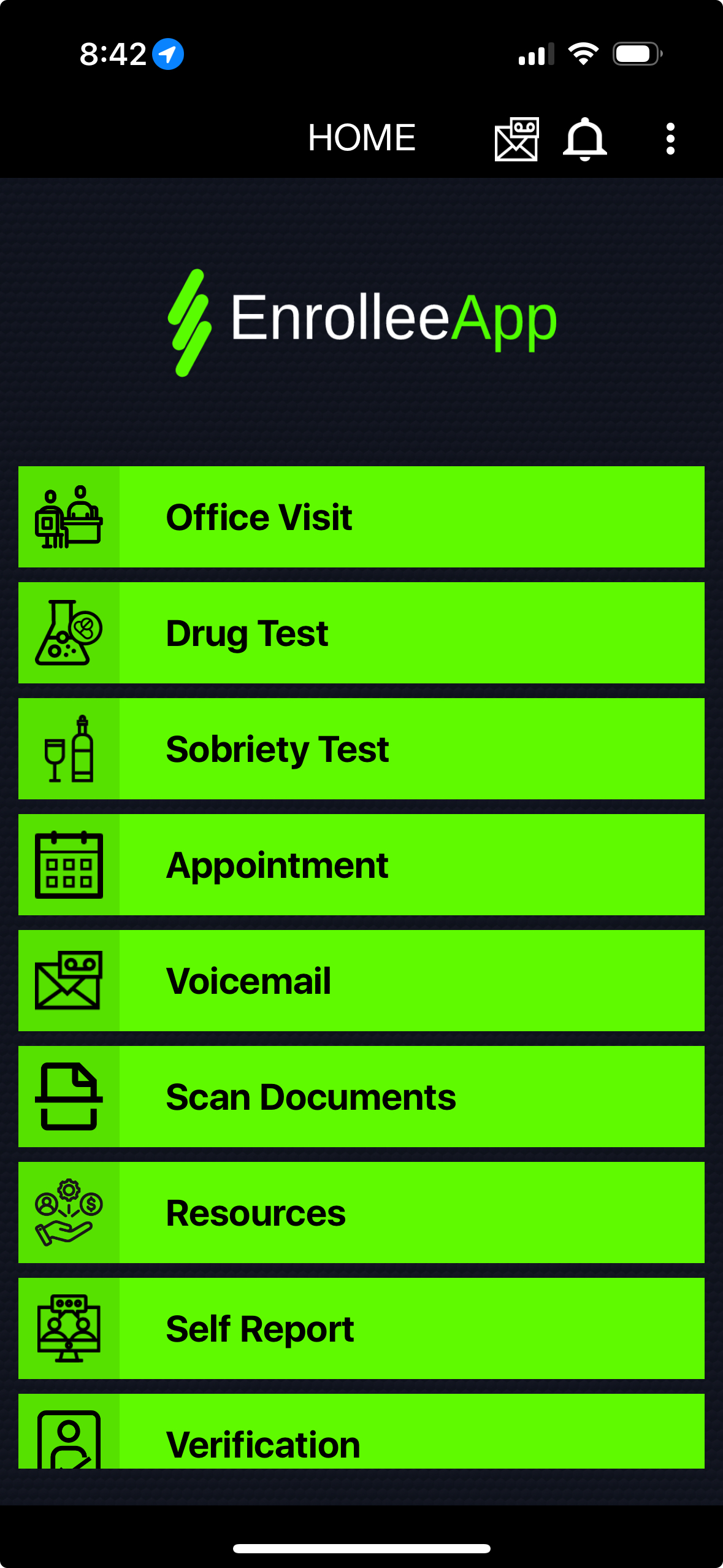
Task: Open the Voicemail menu row
Action: coord(361,980)
